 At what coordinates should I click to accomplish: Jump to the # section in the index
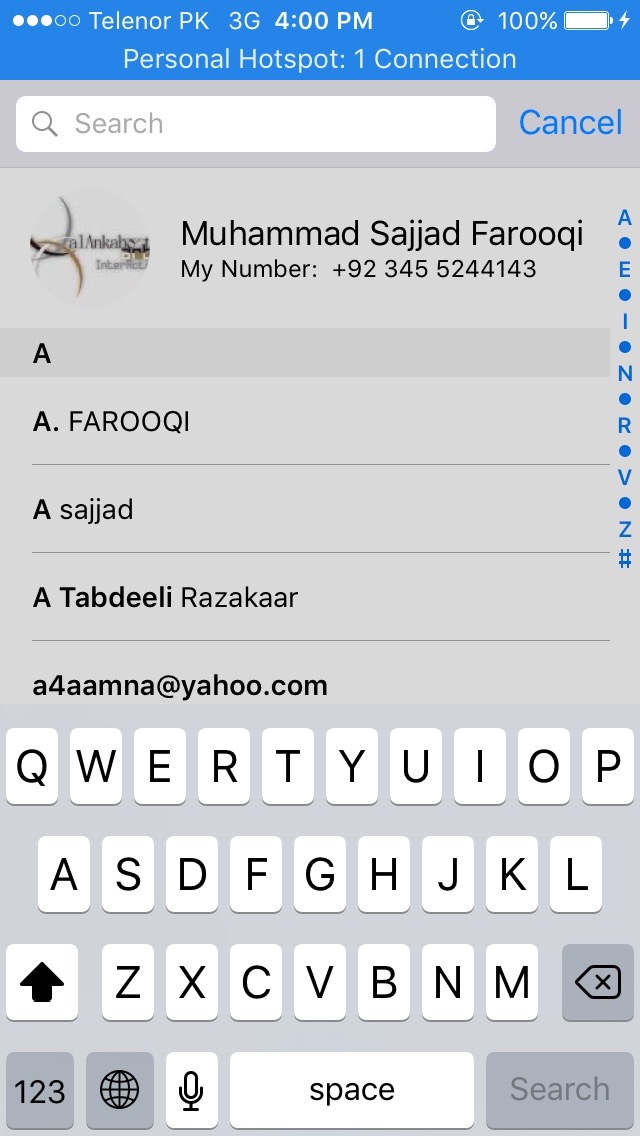(x=625, y=558)
